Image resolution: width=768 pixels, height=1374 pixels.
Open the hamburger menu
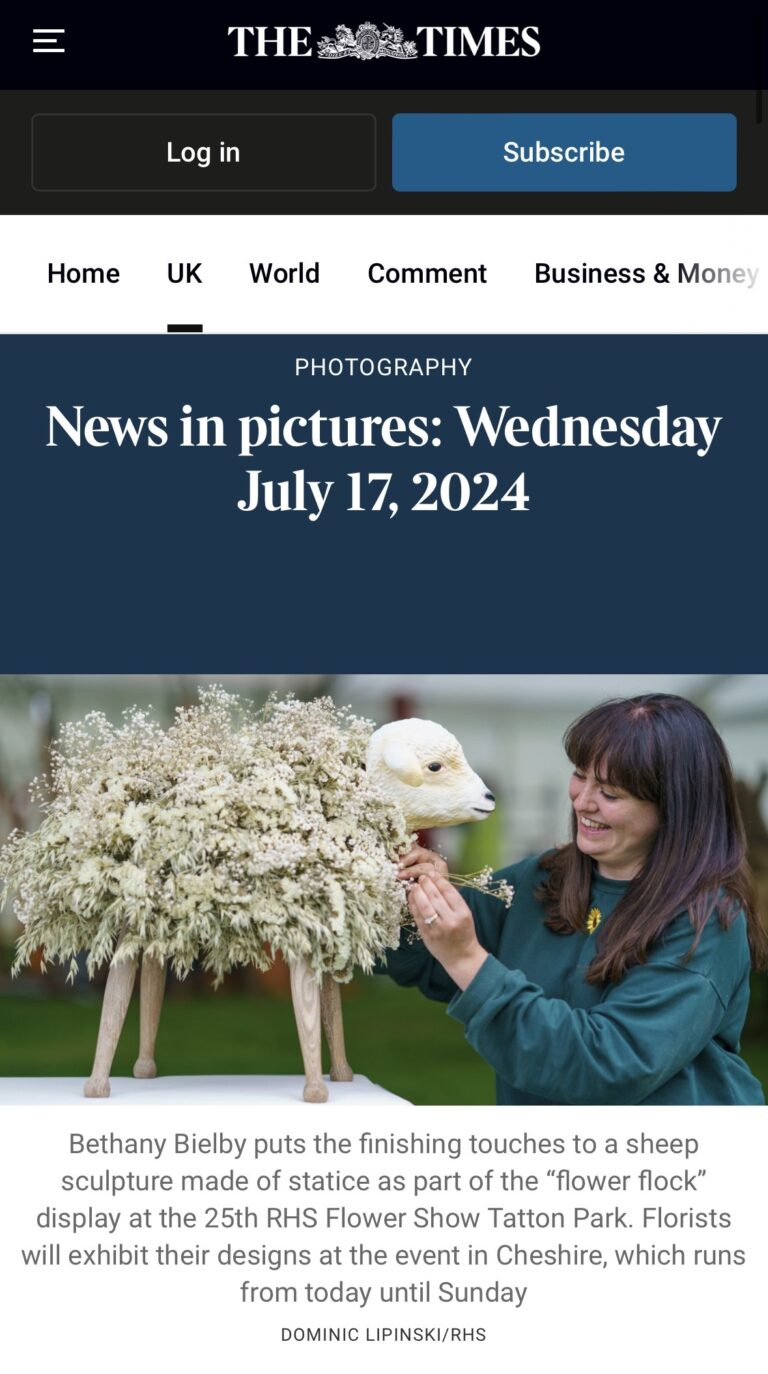(x=48, y=41)
